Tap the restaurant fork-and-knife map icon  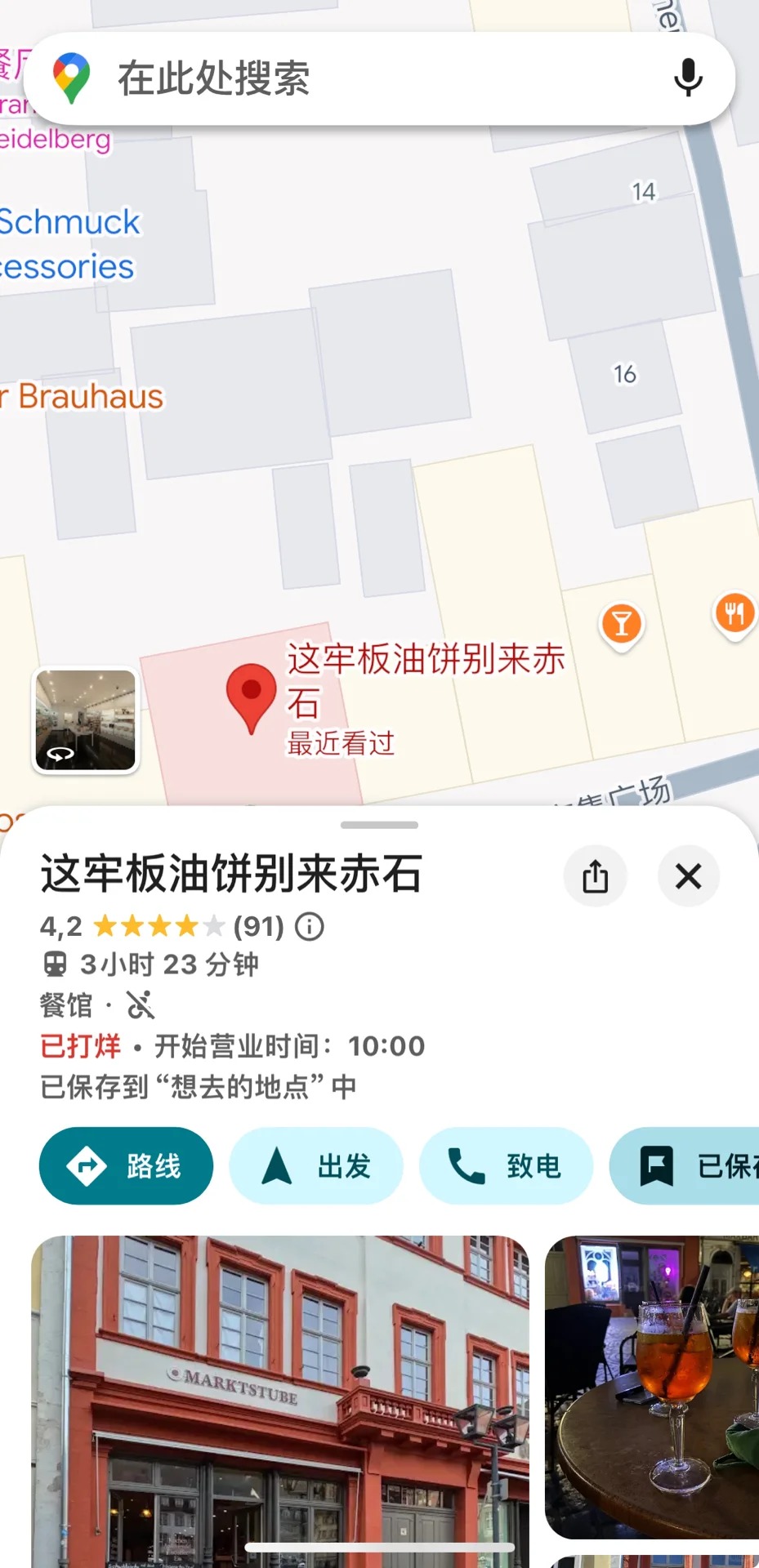click(x=734, y=612)
